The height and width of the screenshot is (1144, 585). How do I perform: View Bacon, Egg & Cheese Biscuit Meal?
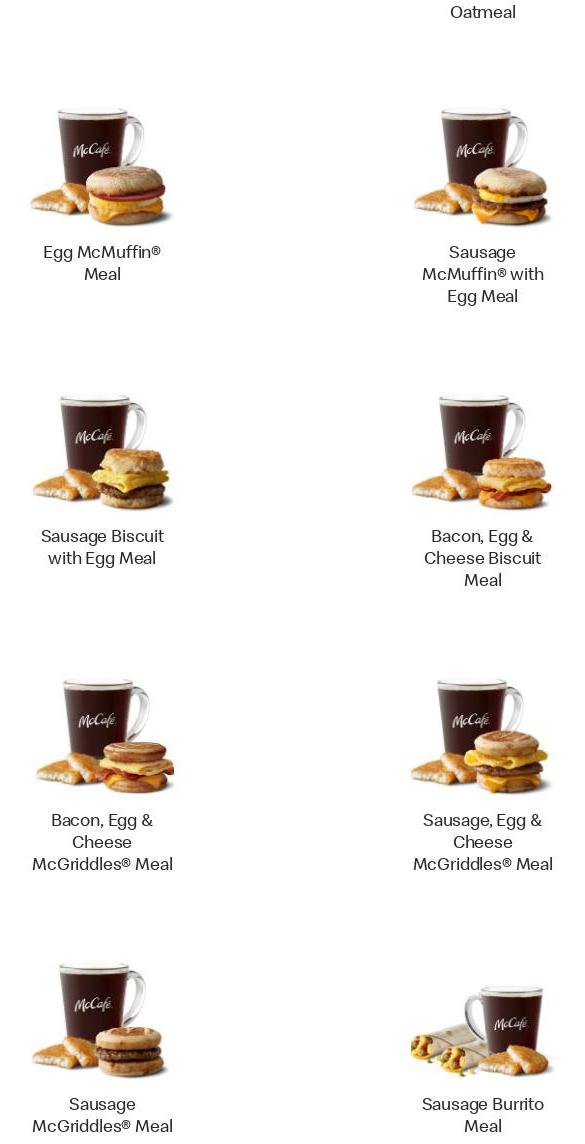482,491
